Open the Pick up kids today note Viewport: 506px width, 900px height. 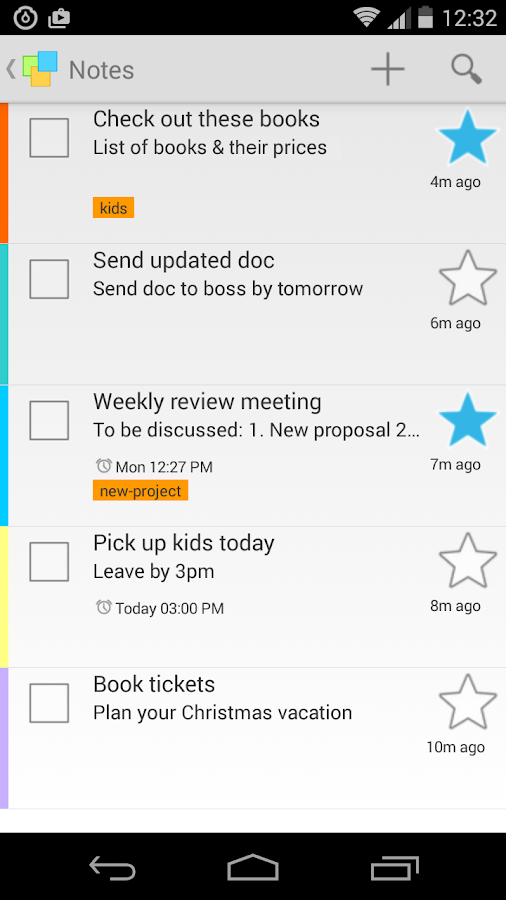coord(253,597)
